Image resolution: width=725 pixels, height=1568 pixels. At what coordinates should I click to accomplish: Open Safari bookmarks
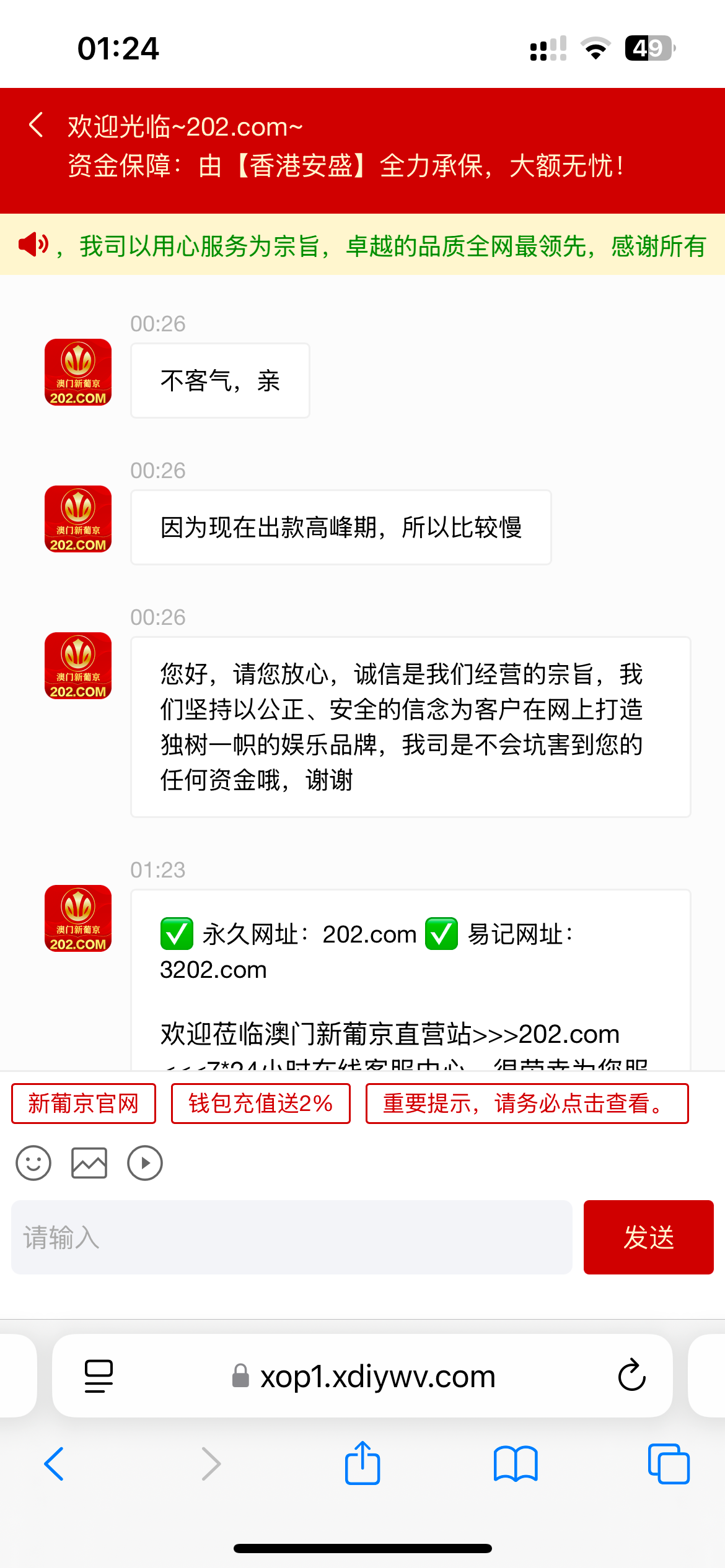[516, 1464]
